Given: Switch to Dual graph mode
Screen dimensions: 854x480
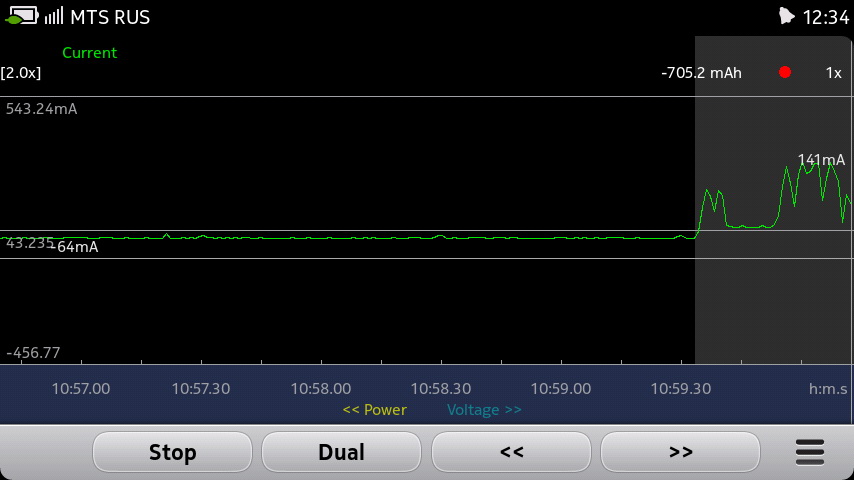Looking at the screenshot, I should tap(341, 452).
